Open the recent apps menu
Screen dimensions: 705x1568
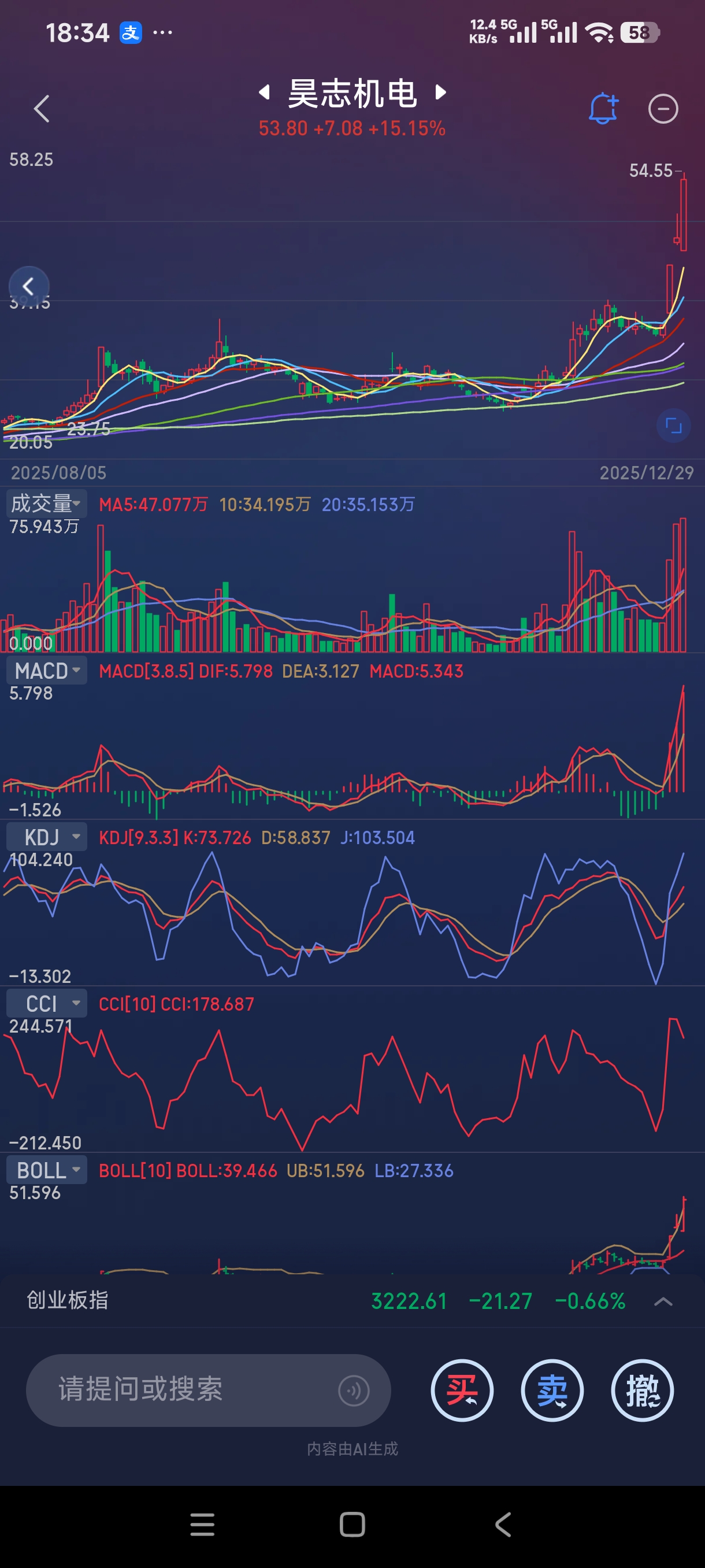click(202, 1525)
